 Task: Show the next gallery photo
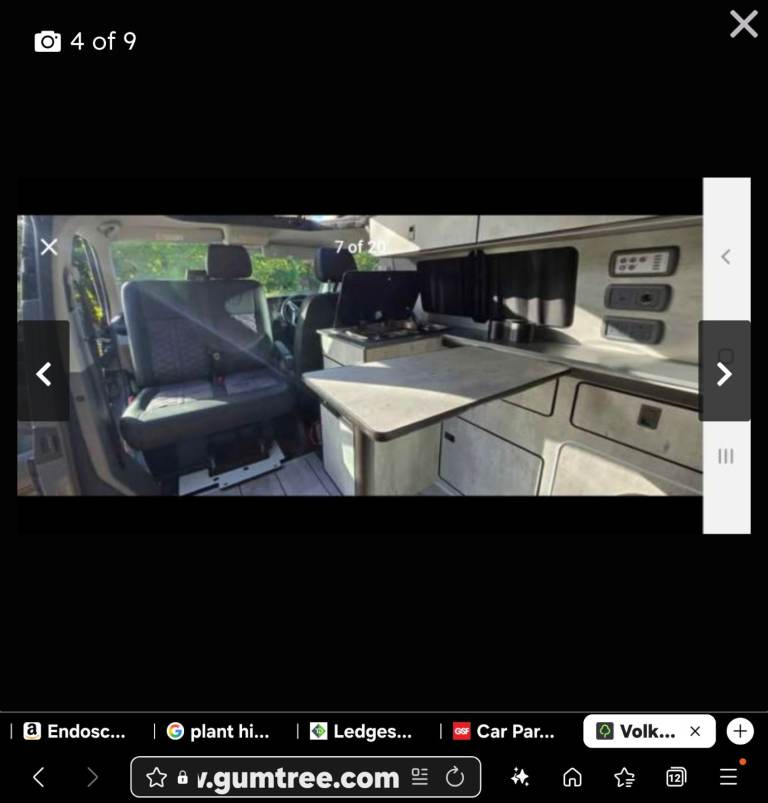click(x=724, y=371)
